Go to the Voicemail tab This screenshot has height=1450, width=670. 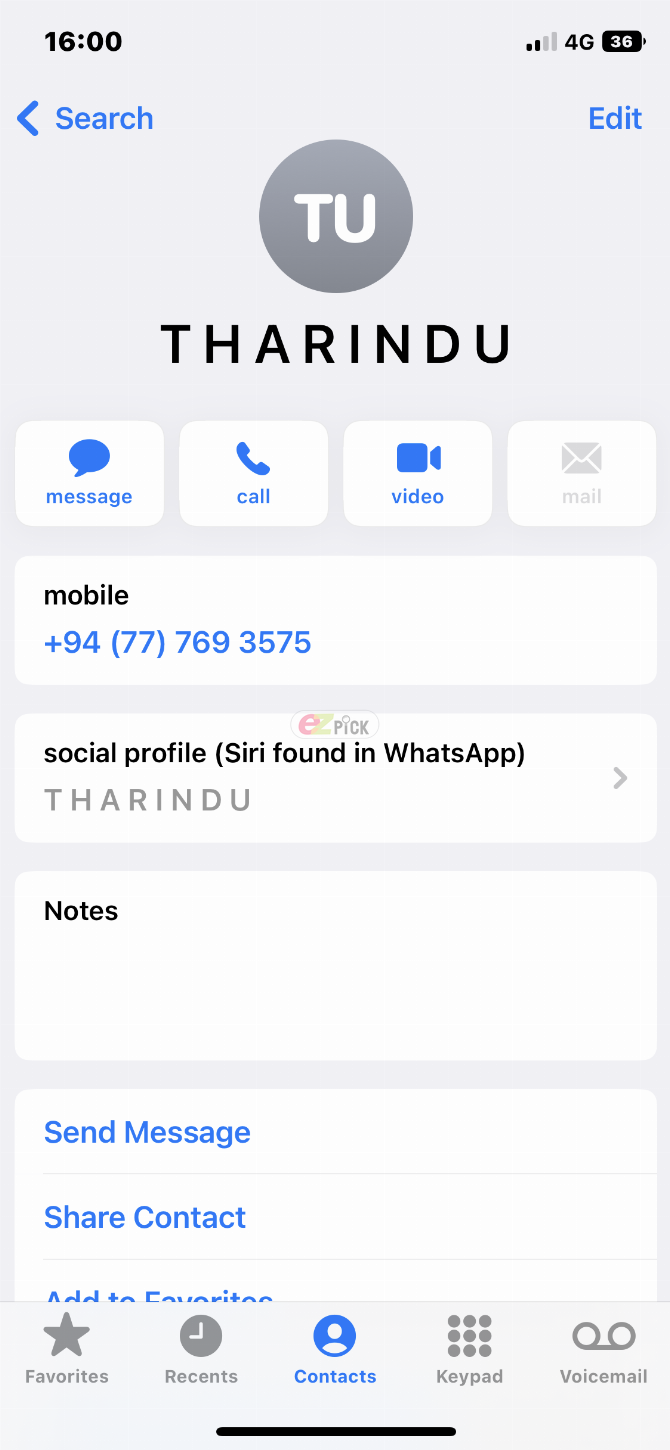(x=603, y=1349)
